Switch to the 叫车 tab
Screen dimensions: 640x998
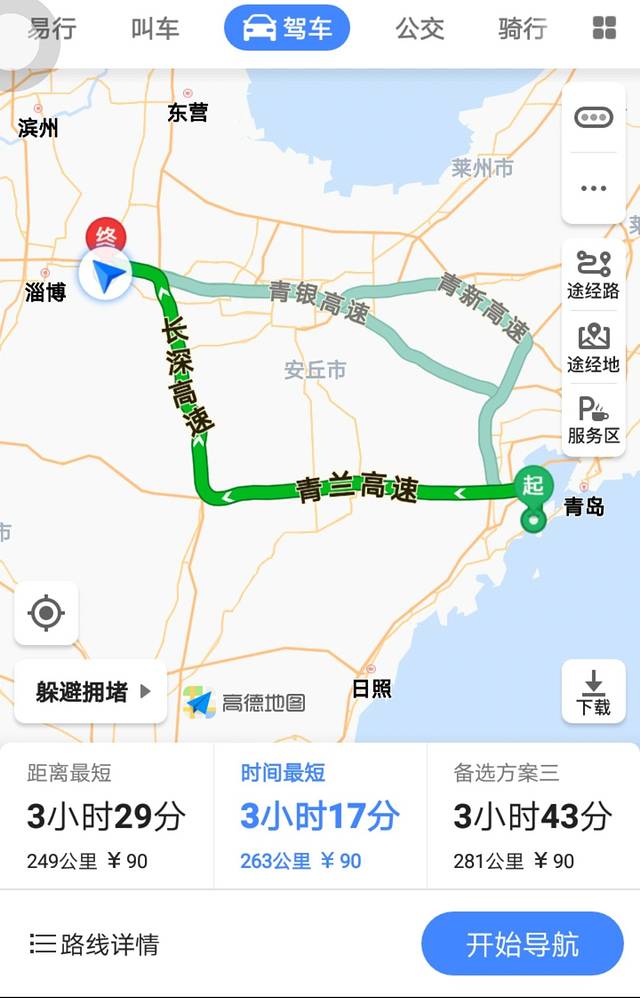click(x=155, y=29)
